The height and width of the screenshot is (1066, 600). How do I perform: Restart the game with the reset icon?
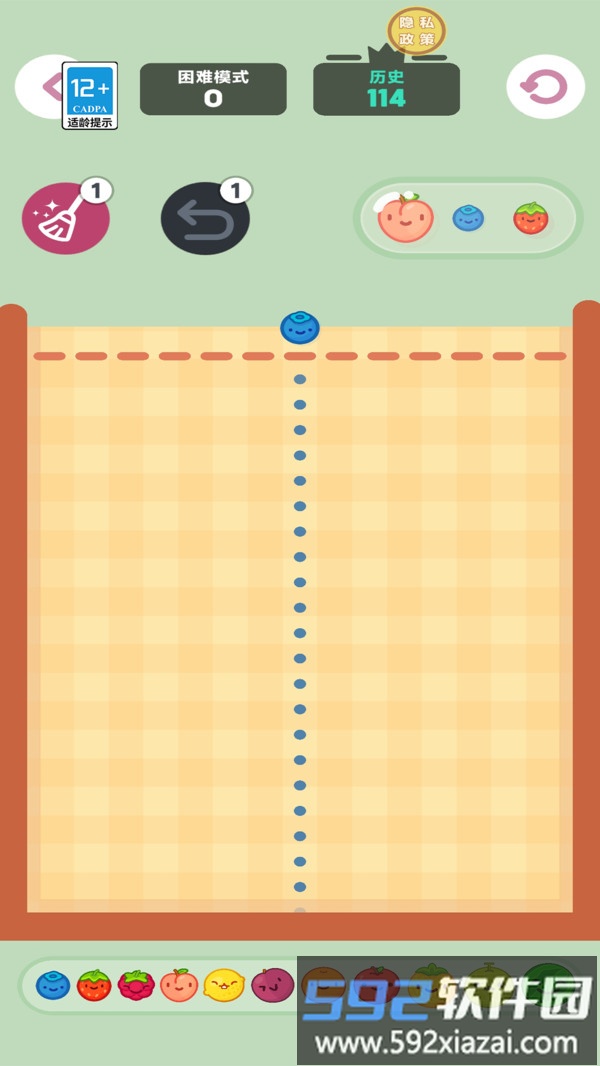(x=545, y=88)
